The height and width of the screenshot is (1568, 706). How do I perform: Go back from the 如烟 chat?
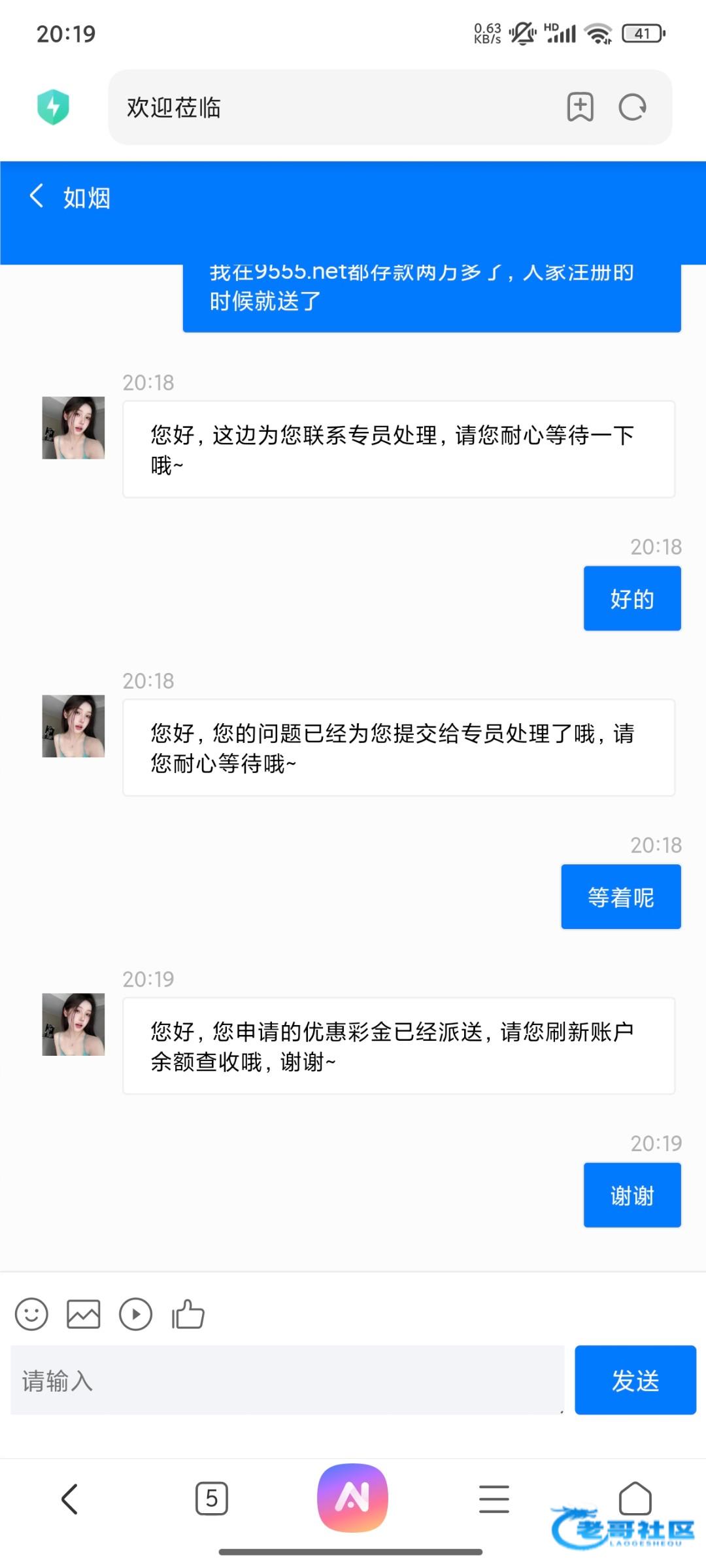(x=37, y=196)
